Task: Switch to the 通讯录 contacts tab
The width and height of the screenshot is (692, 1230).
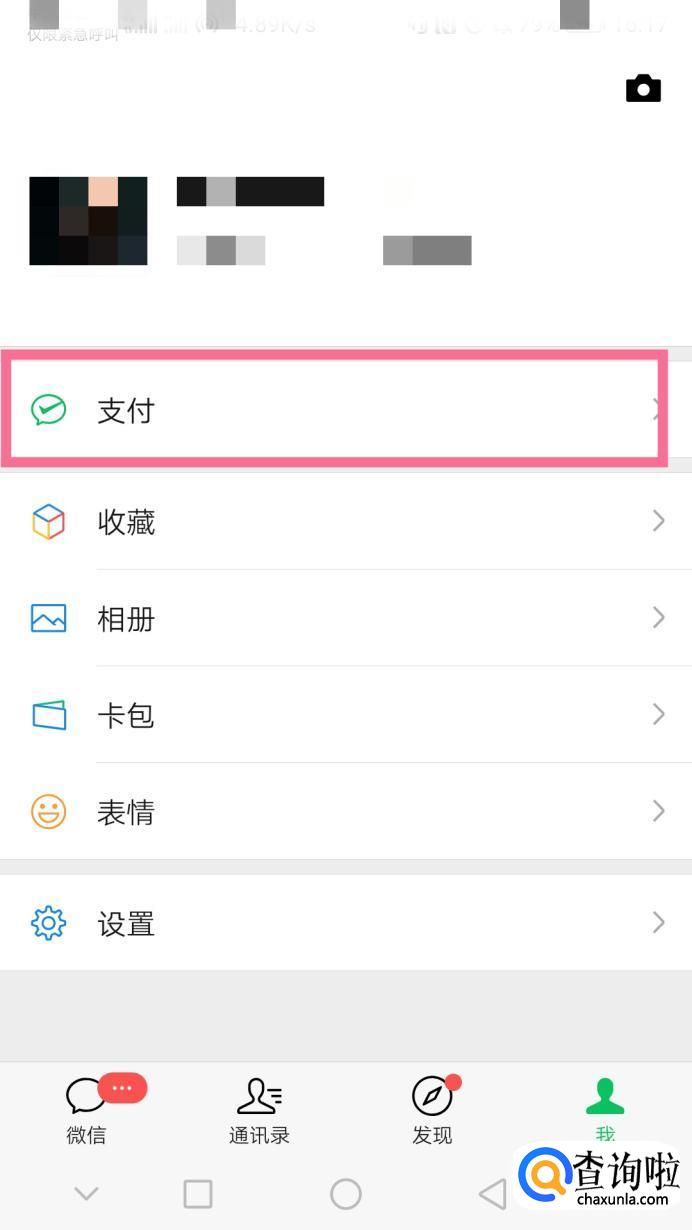Action: [259, 1110]
